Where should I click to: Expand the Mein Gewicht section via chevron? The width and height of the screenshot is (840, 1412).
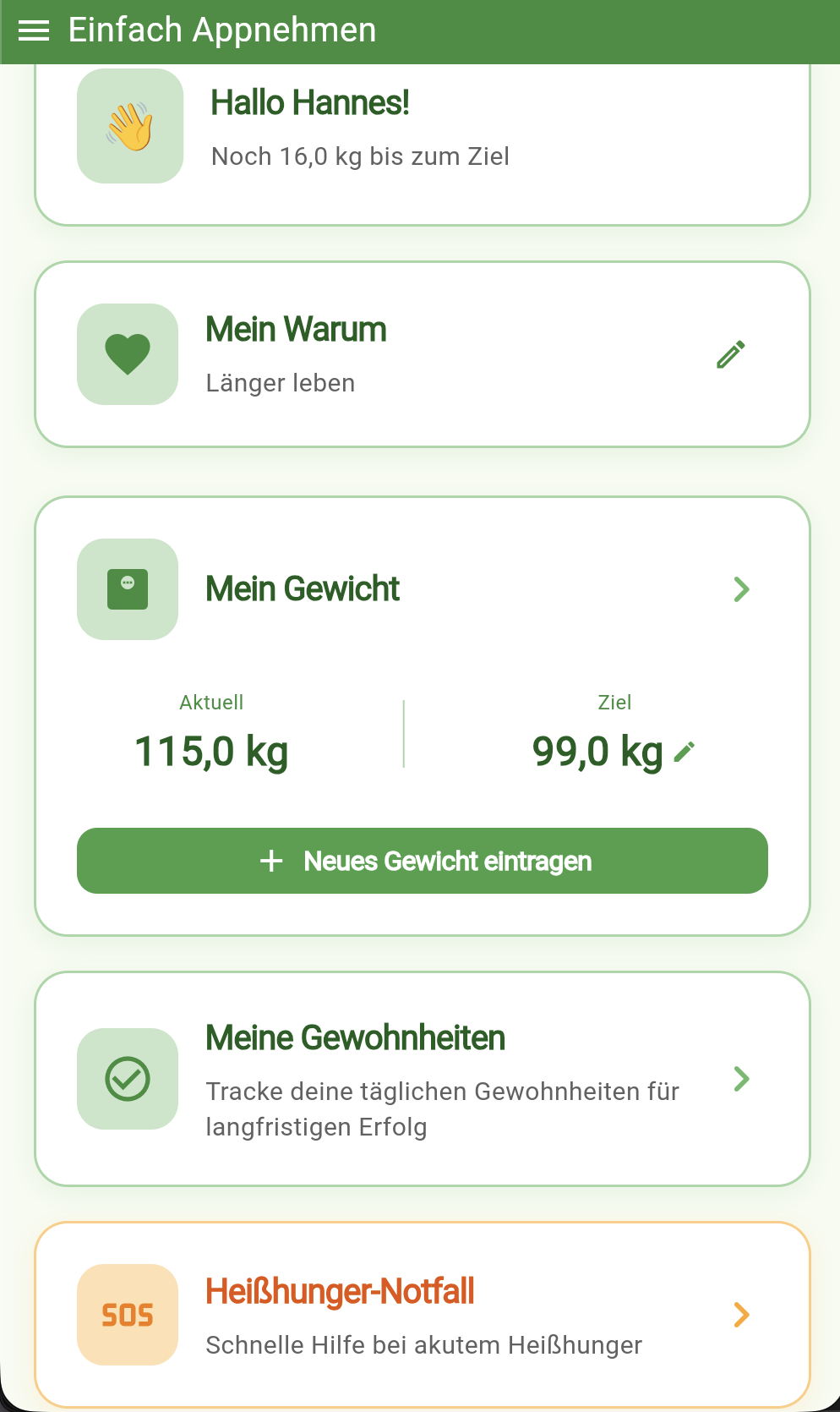(741, 589)
